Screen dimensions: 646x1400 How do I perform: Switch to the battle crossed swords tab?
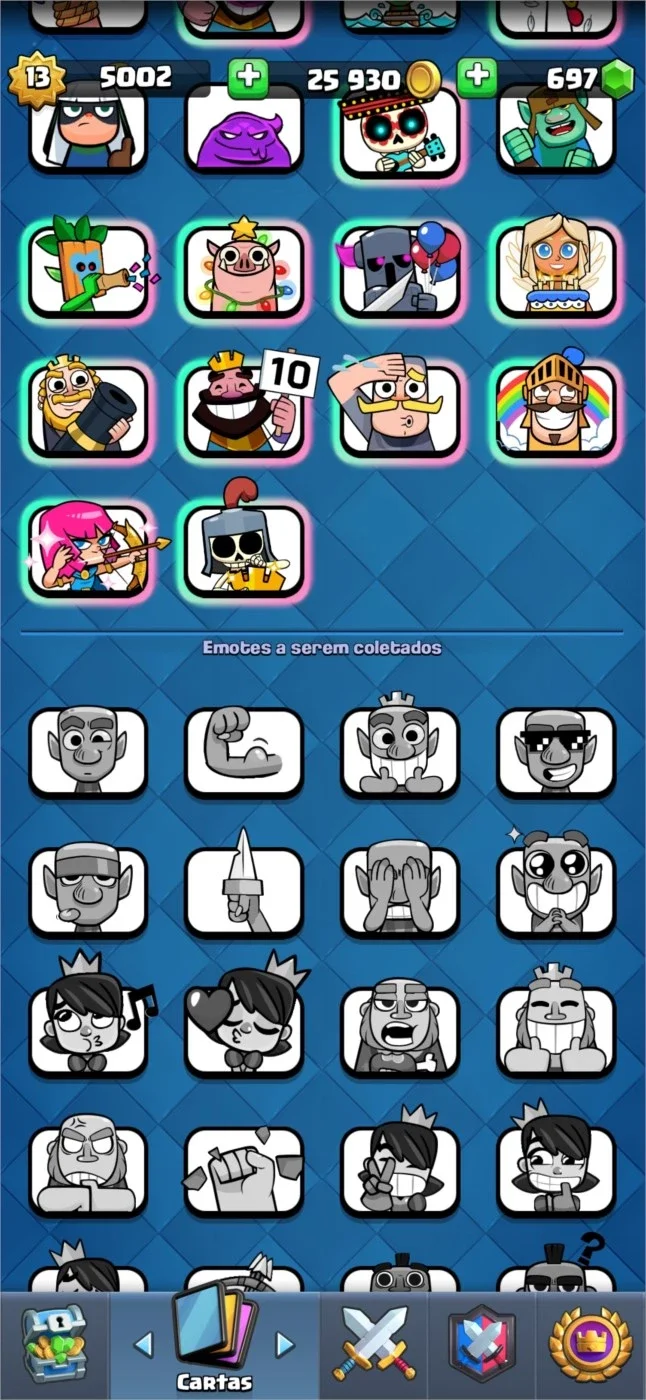coord(374,1344)
